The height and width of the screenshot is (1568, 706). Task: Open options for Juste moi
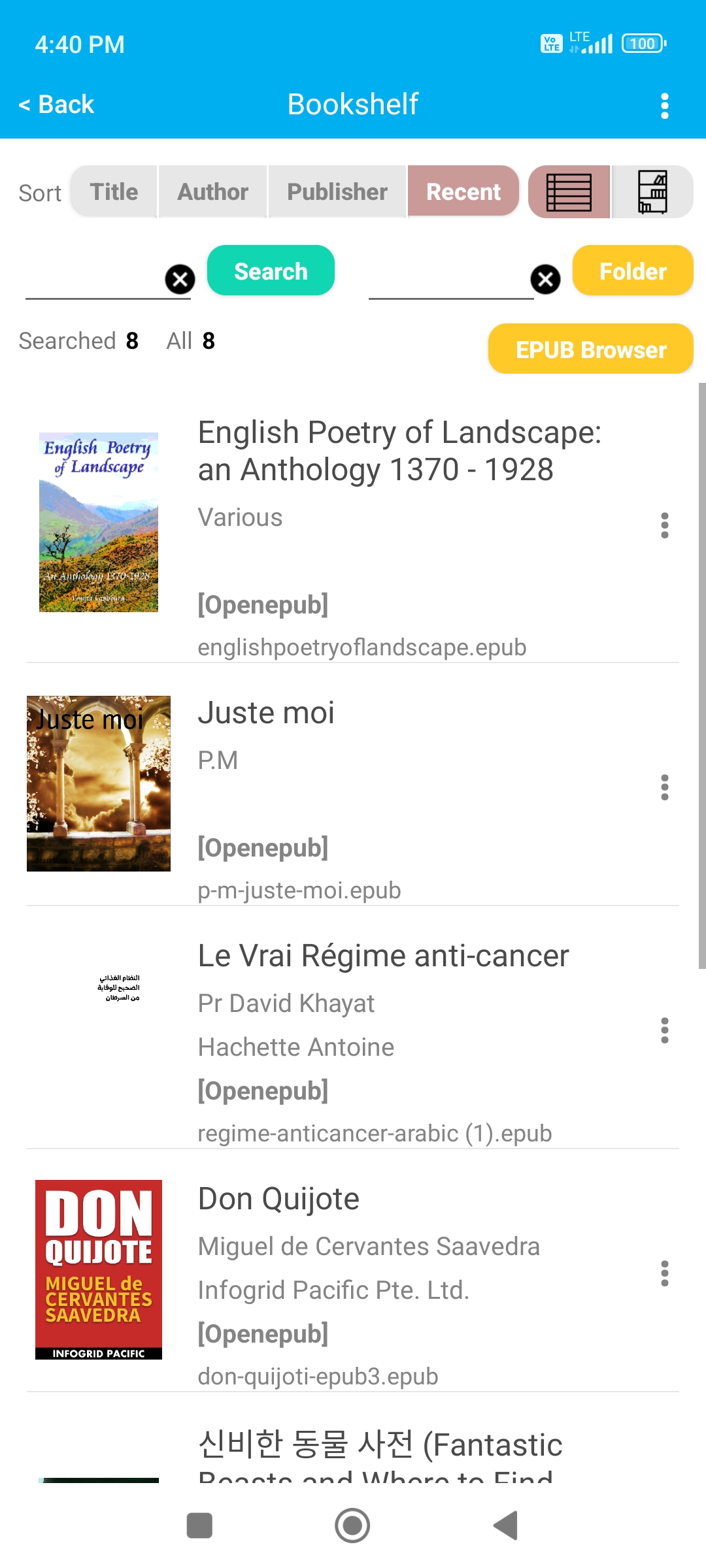[665, 787]
